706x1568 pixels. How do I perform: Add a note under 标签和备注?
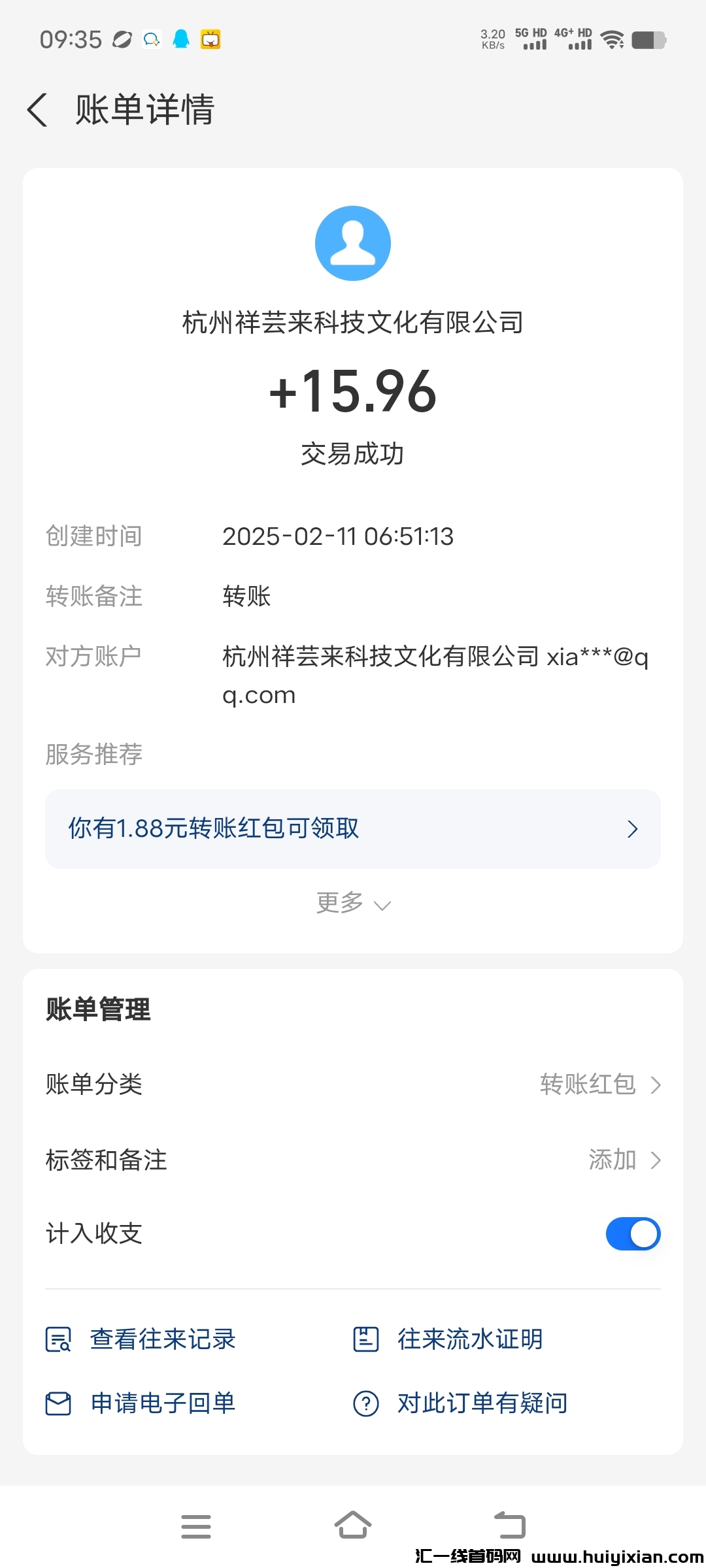[x=624, y=1160]
